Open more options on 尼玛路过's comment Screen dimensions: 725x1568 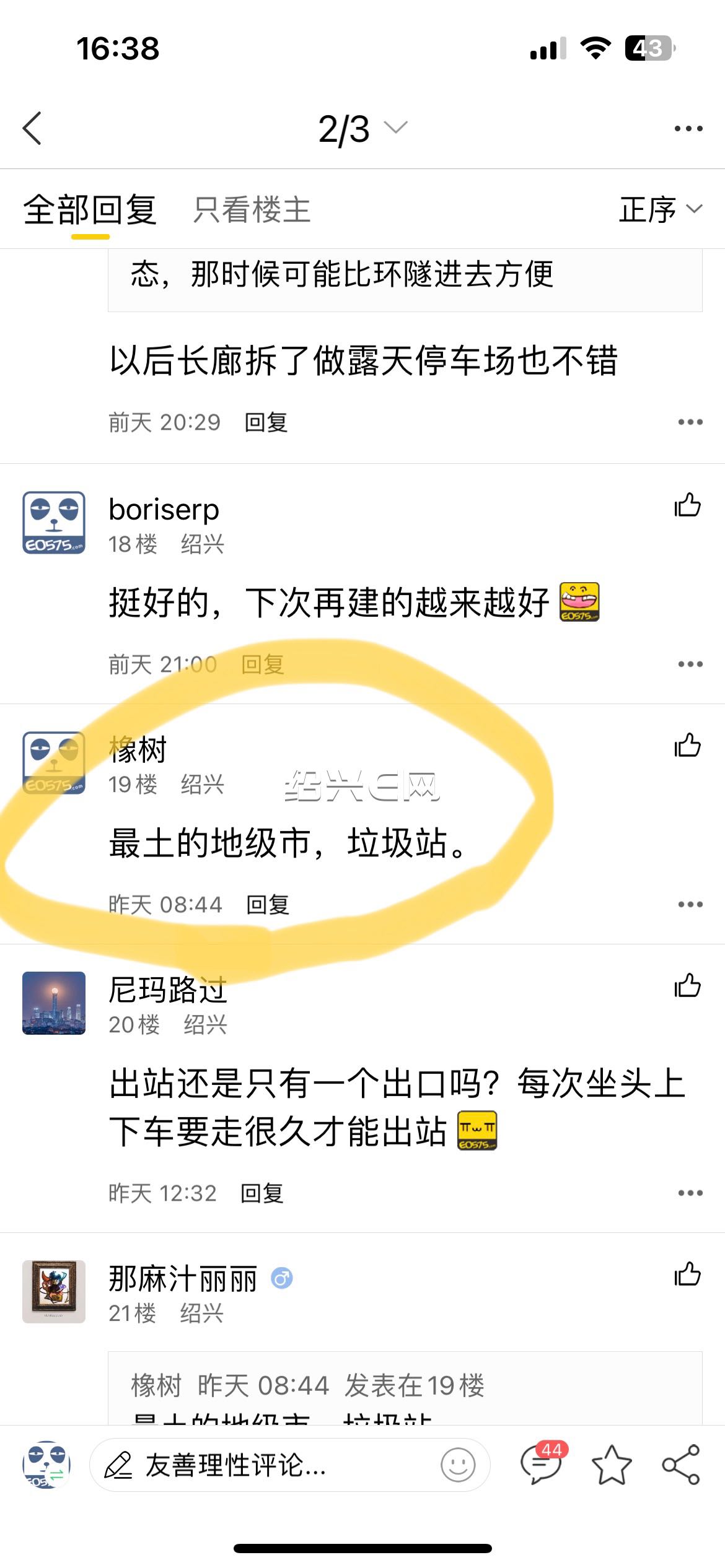click(690, 1193)
